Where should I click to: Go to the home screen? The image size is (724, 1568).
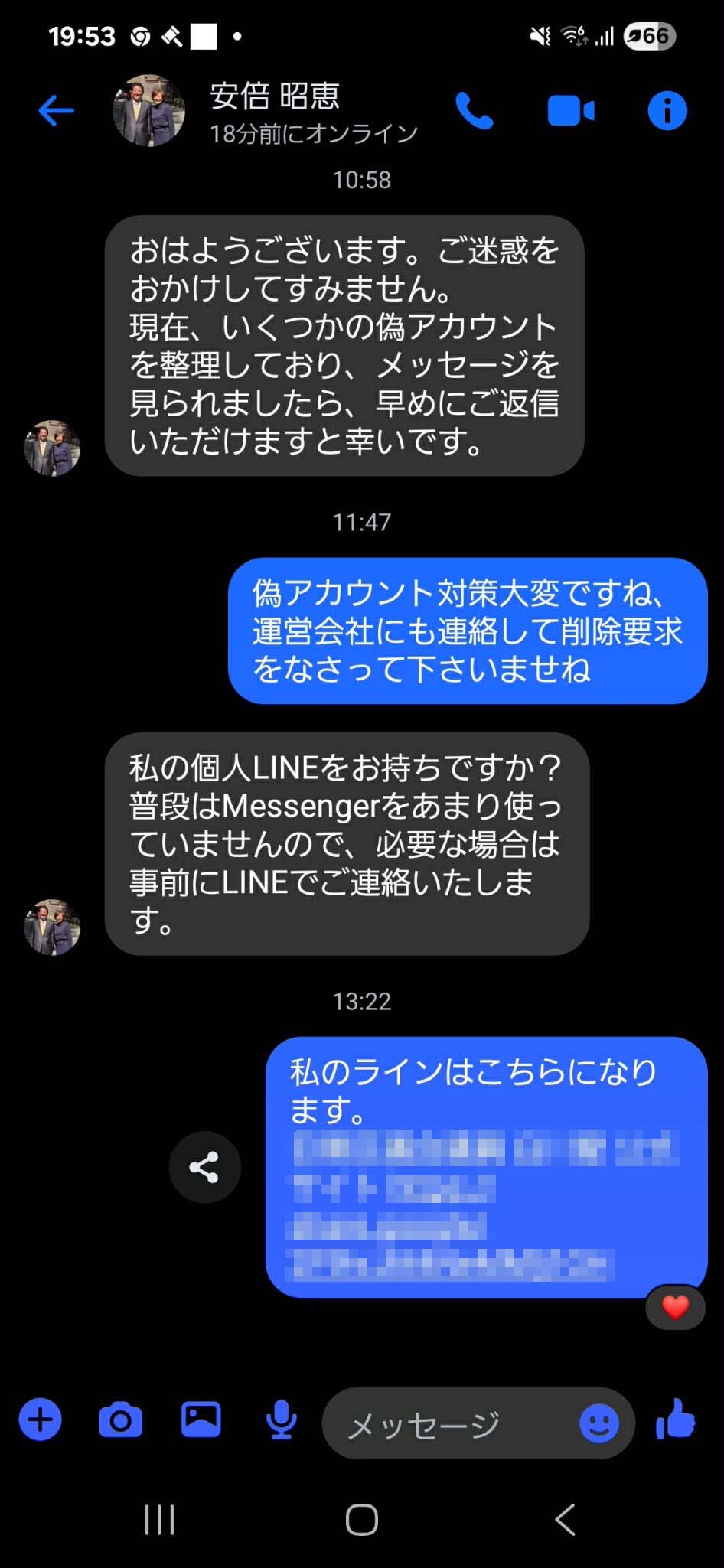pos(362,1520)
